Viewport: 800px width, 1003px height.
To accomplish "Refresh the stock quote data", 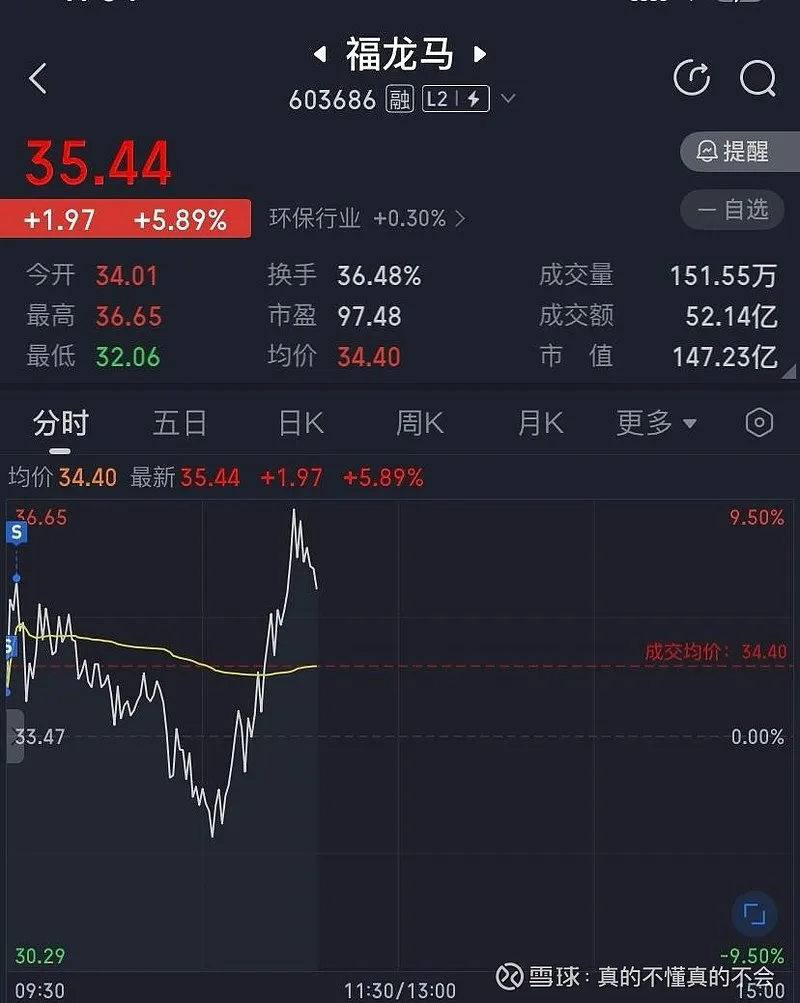I will pos(691,78).
